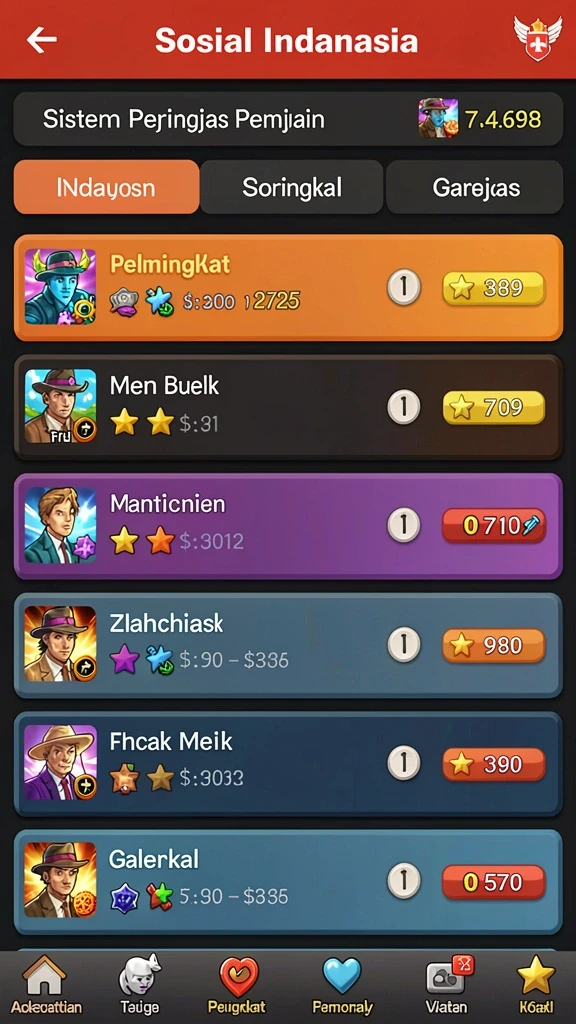Open the Men Buelk player row
Viewport: 576px width, 1024px height.
click(x=288, y=407)
